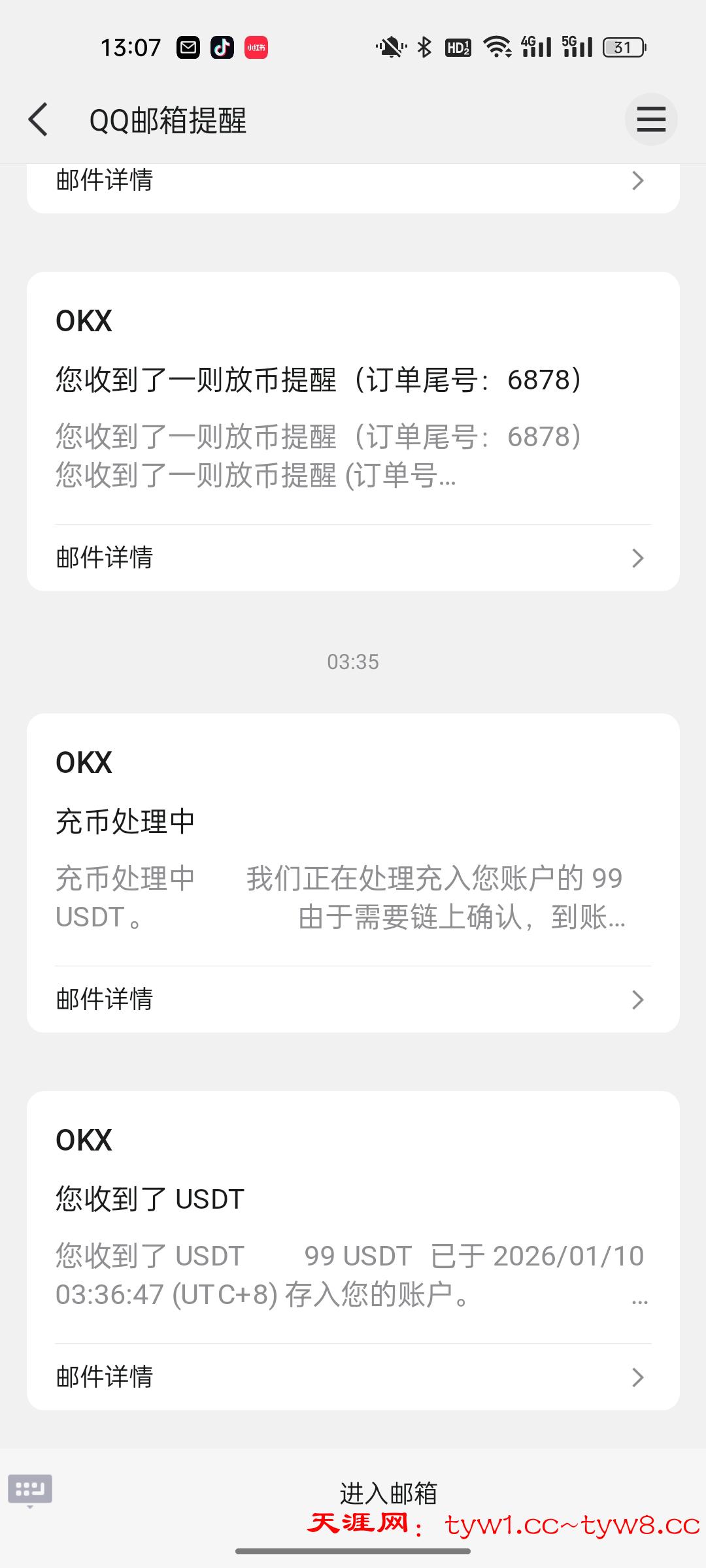
Task: Tap 进入邮箱 to enter the mailbox
Action: click(x=388, y=1492)
